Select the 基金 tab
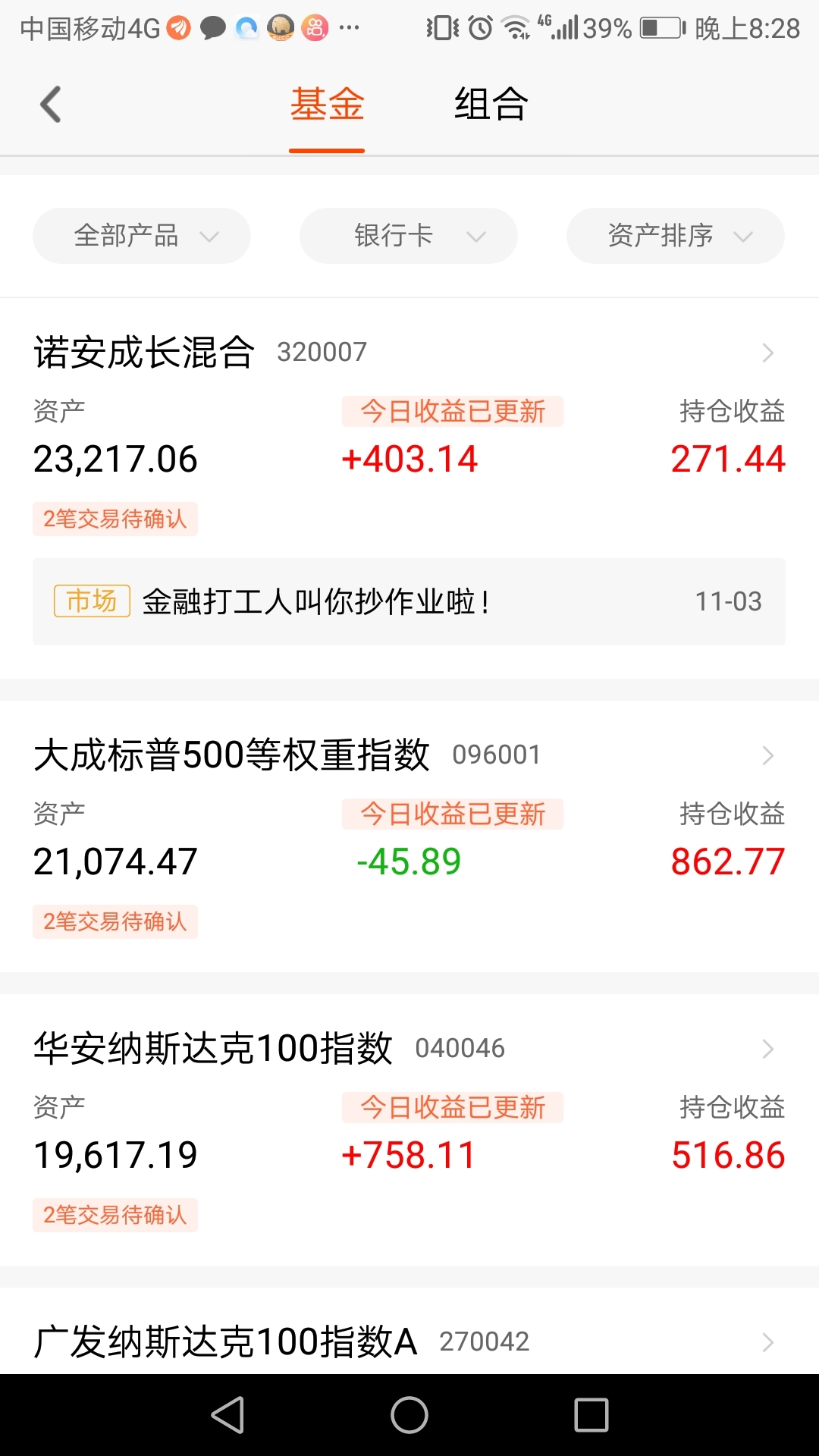This screenshot has width=819, height=1456. [x=327, y=105]
